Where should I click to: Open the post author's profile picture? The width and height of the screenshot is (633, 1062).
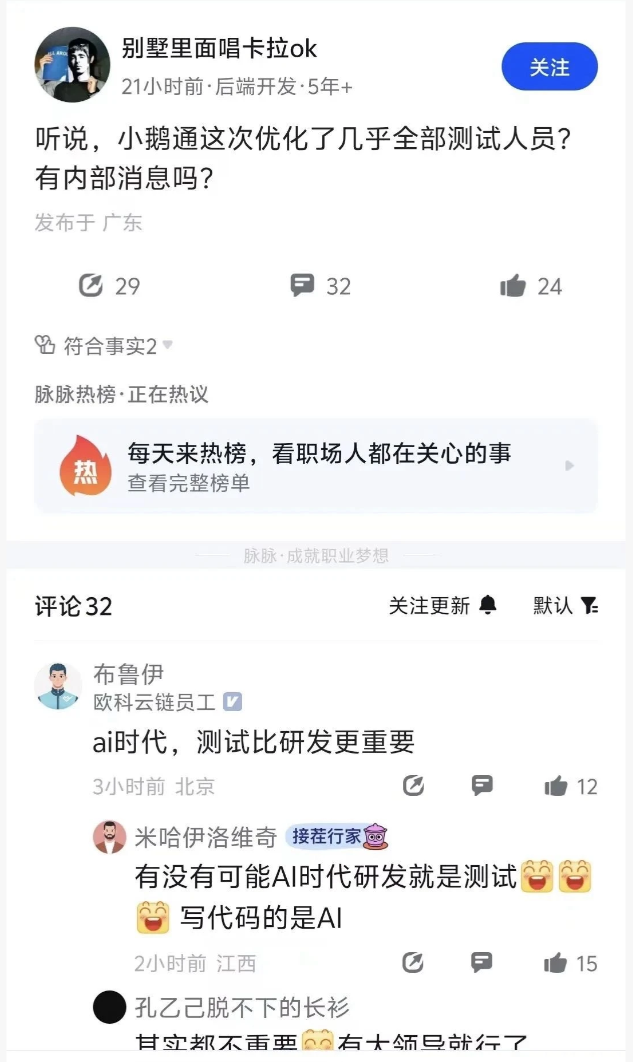pos(72,65)
